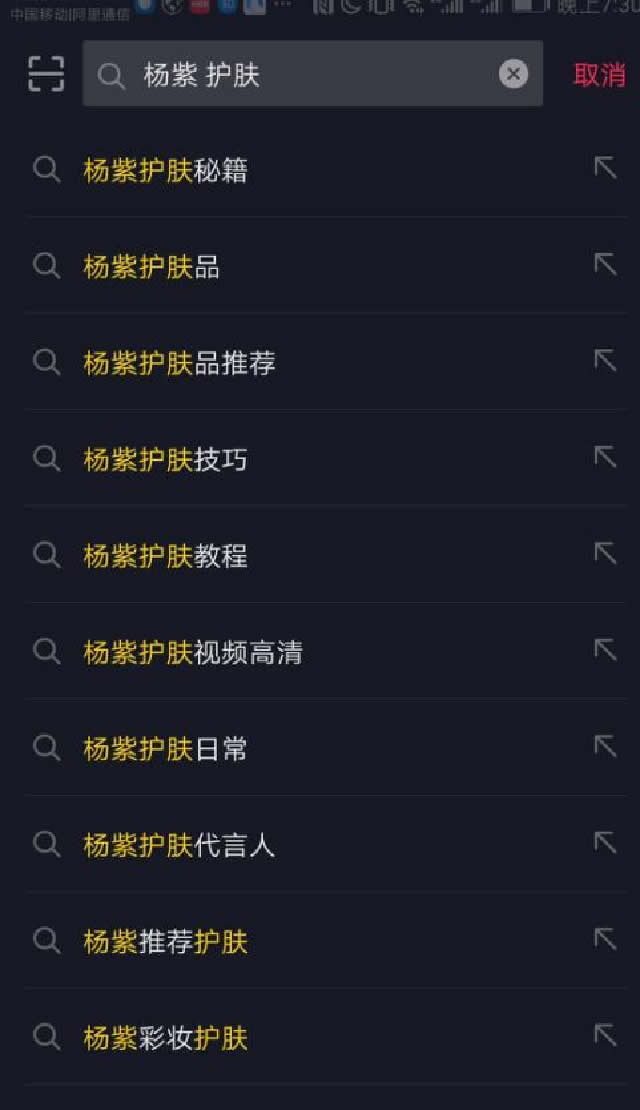Image resolution: width=640 pixels, height=1110 pixels.
Task: Search for 杨紫彩妆护肤
Action: coord(166,1039)
